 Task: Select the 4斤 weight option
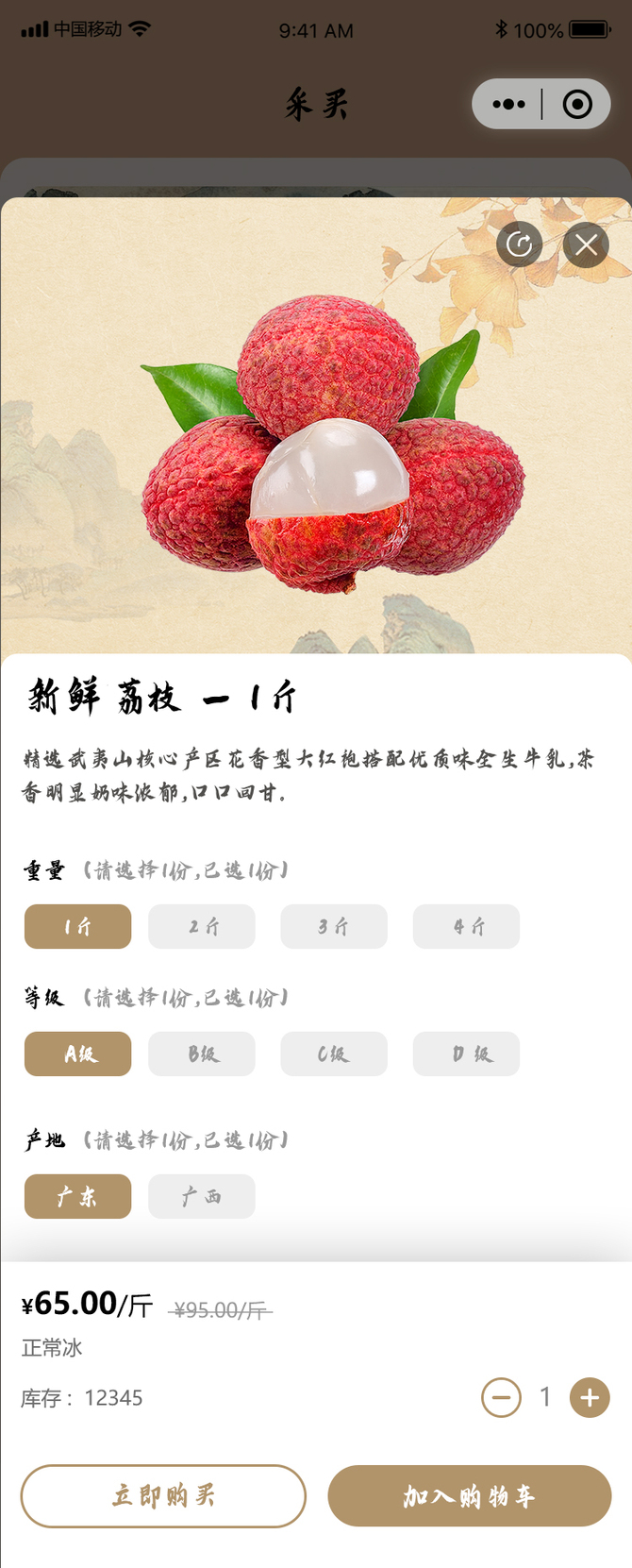[x=466, y=926]
